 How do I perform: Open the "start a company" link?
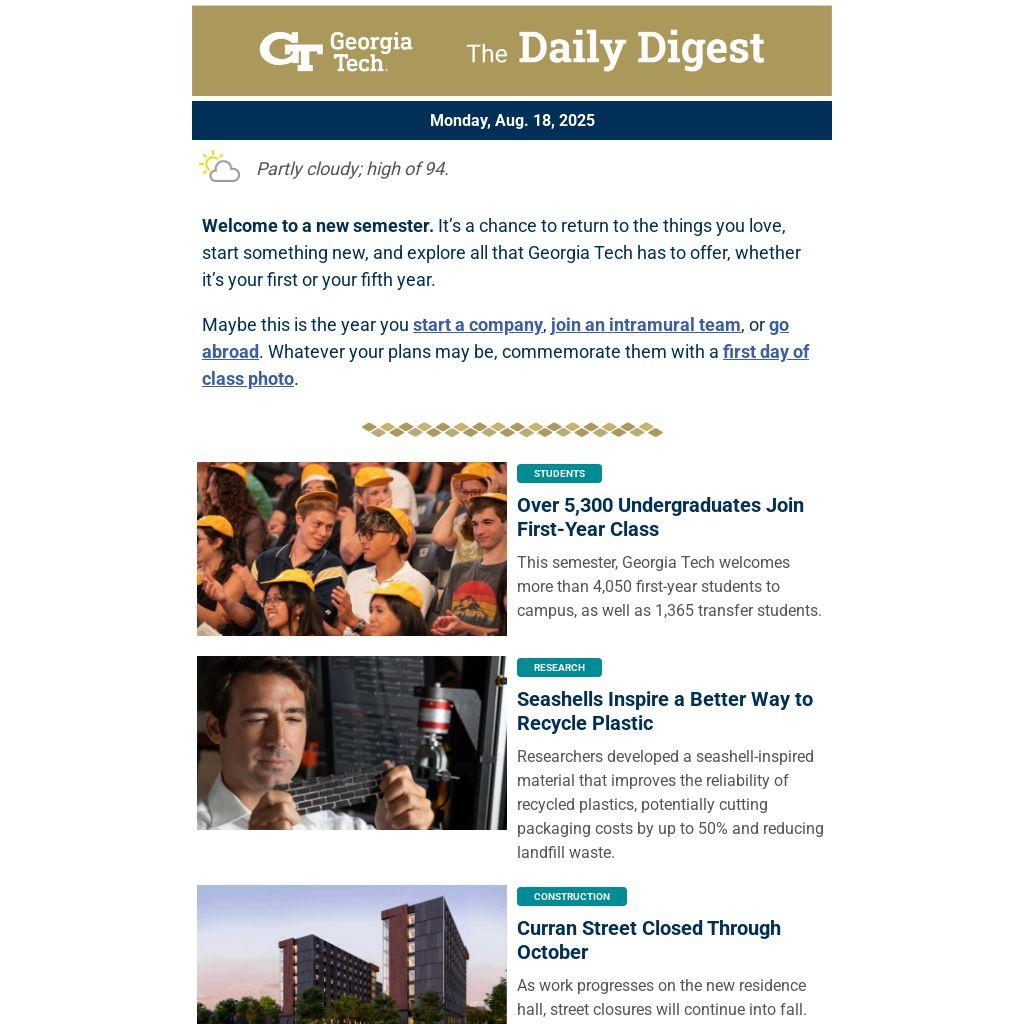(477, 325)
